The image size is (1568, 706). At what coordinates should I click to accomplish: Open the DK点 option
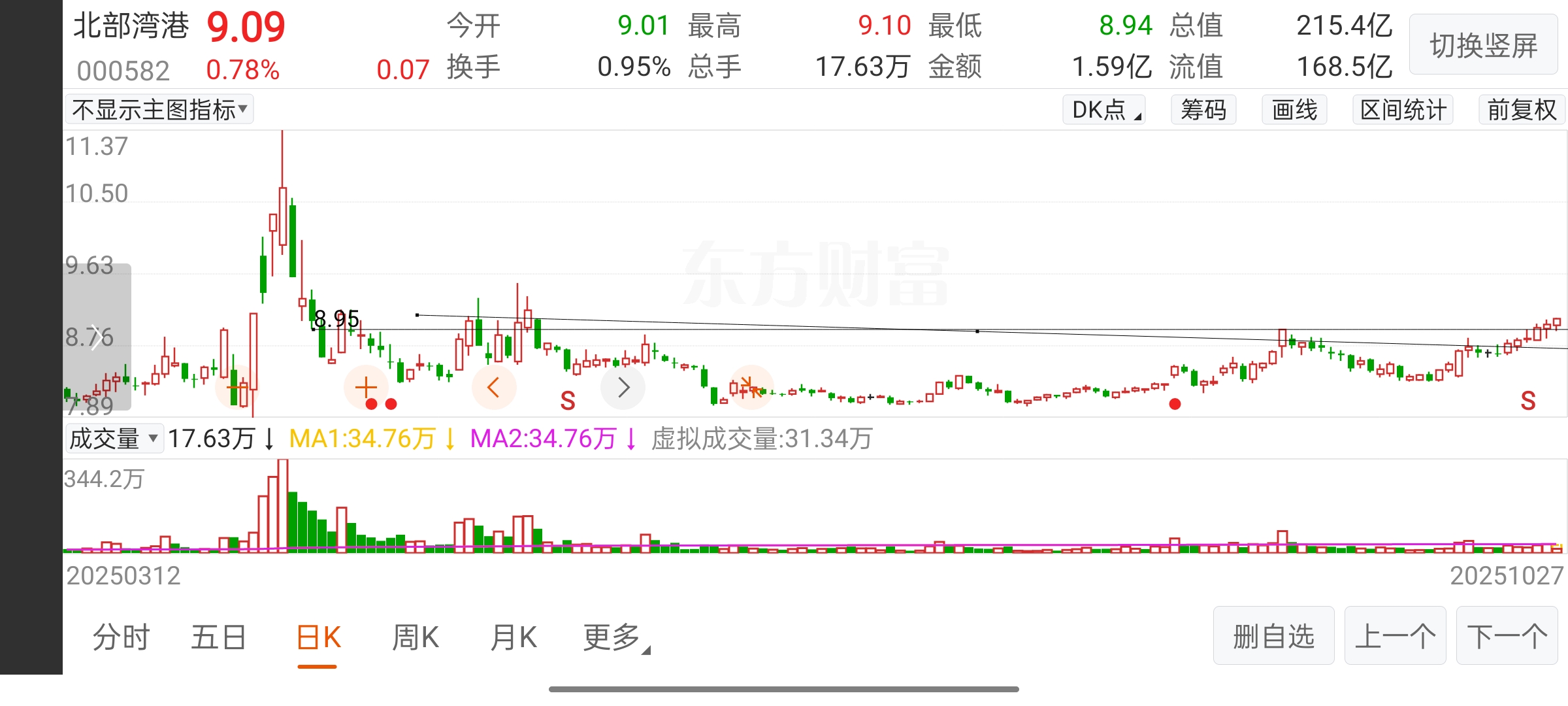tap(1103, 109)
